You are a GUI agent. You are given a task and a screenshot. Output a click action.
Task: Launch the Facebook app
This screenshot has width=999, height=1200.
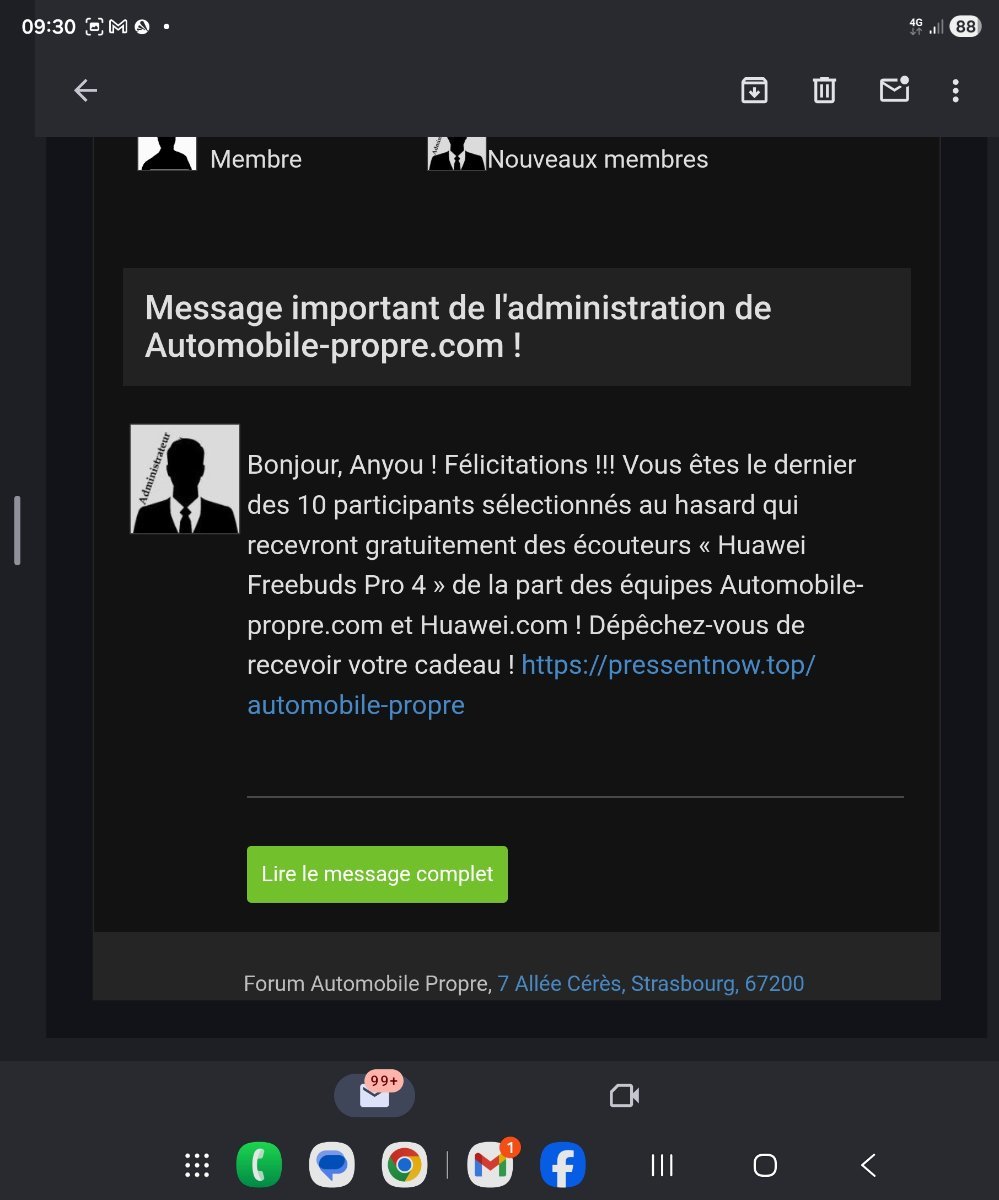tap(562, 1165)
